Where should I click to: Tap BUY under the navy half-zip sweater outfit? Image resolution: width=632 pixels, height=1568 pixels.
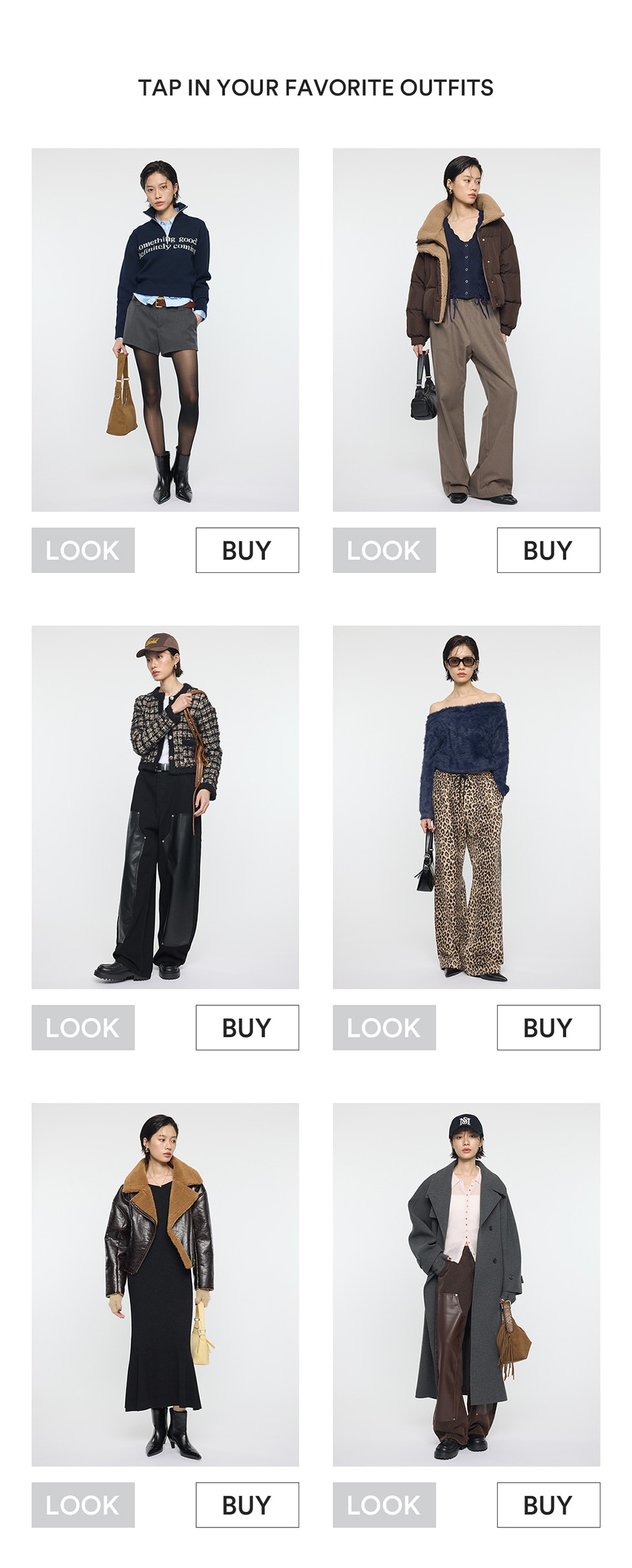click(247, 550)
